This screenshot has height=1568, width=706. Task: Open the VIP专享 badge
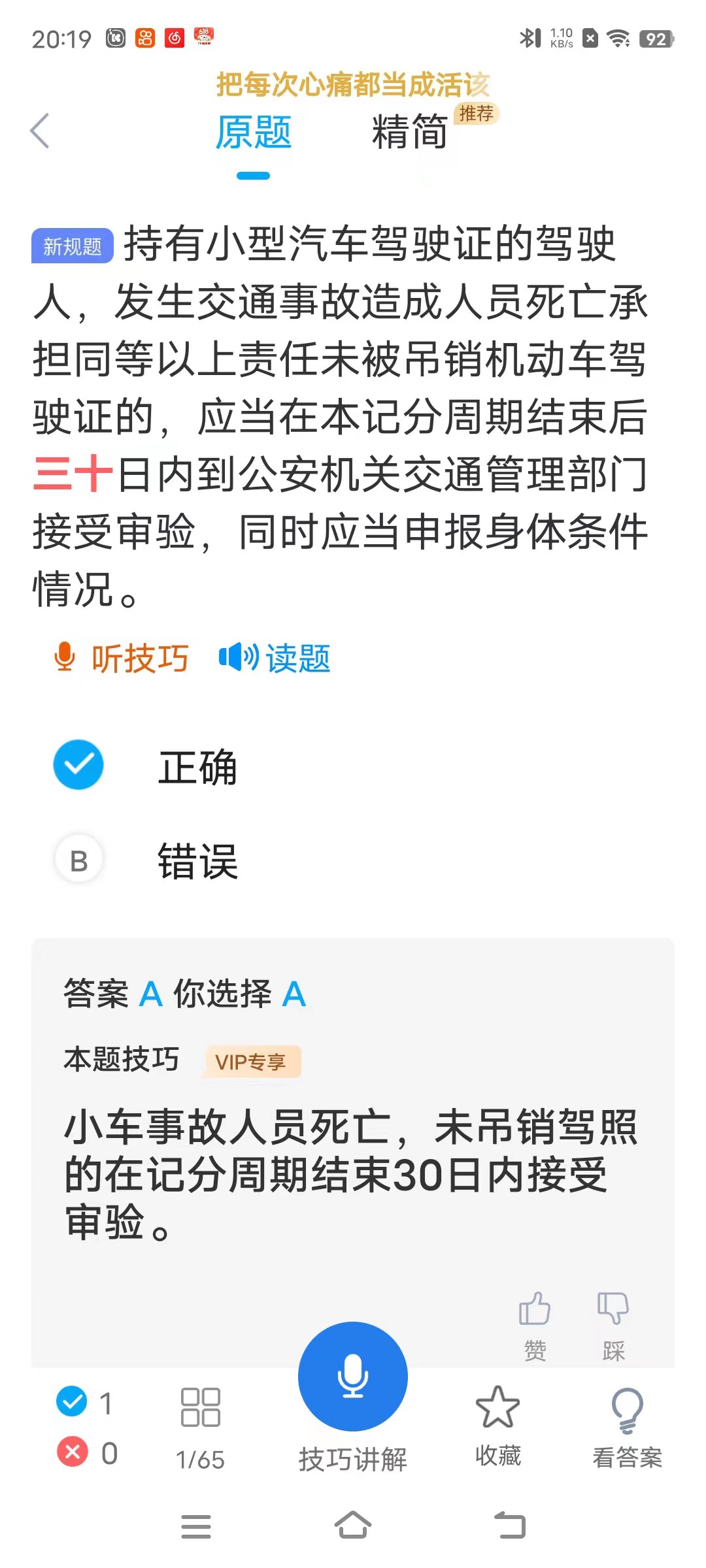click(251, 1062)
